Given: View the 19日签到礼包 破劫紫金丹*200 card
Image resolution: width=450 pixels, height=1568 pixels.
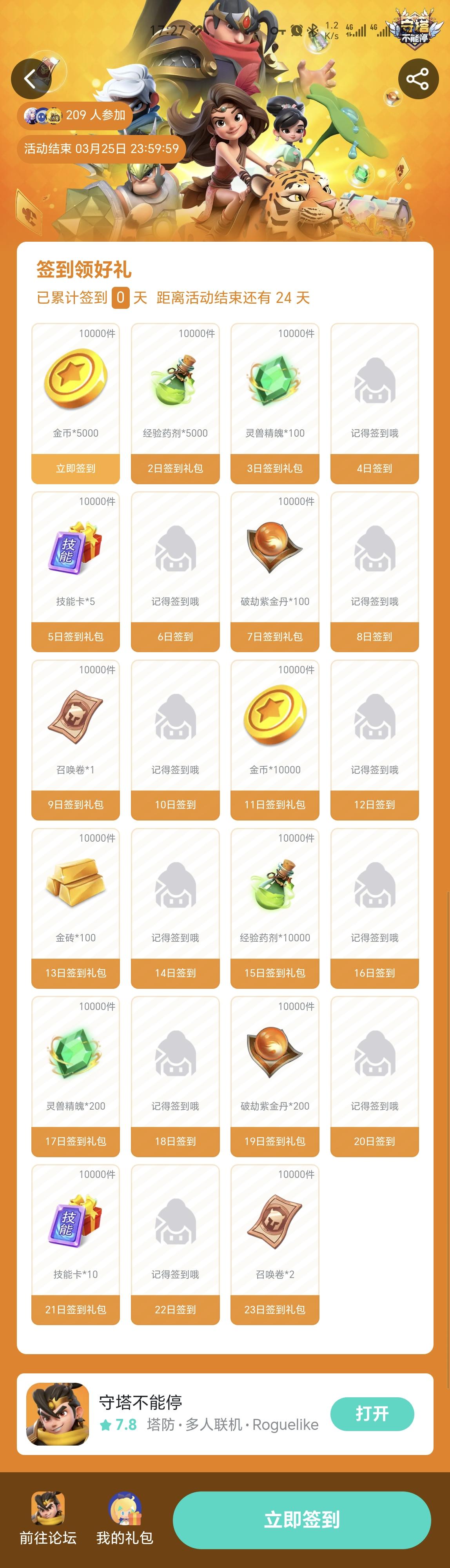Looking at the screenshot, I should click(275, 1076).
